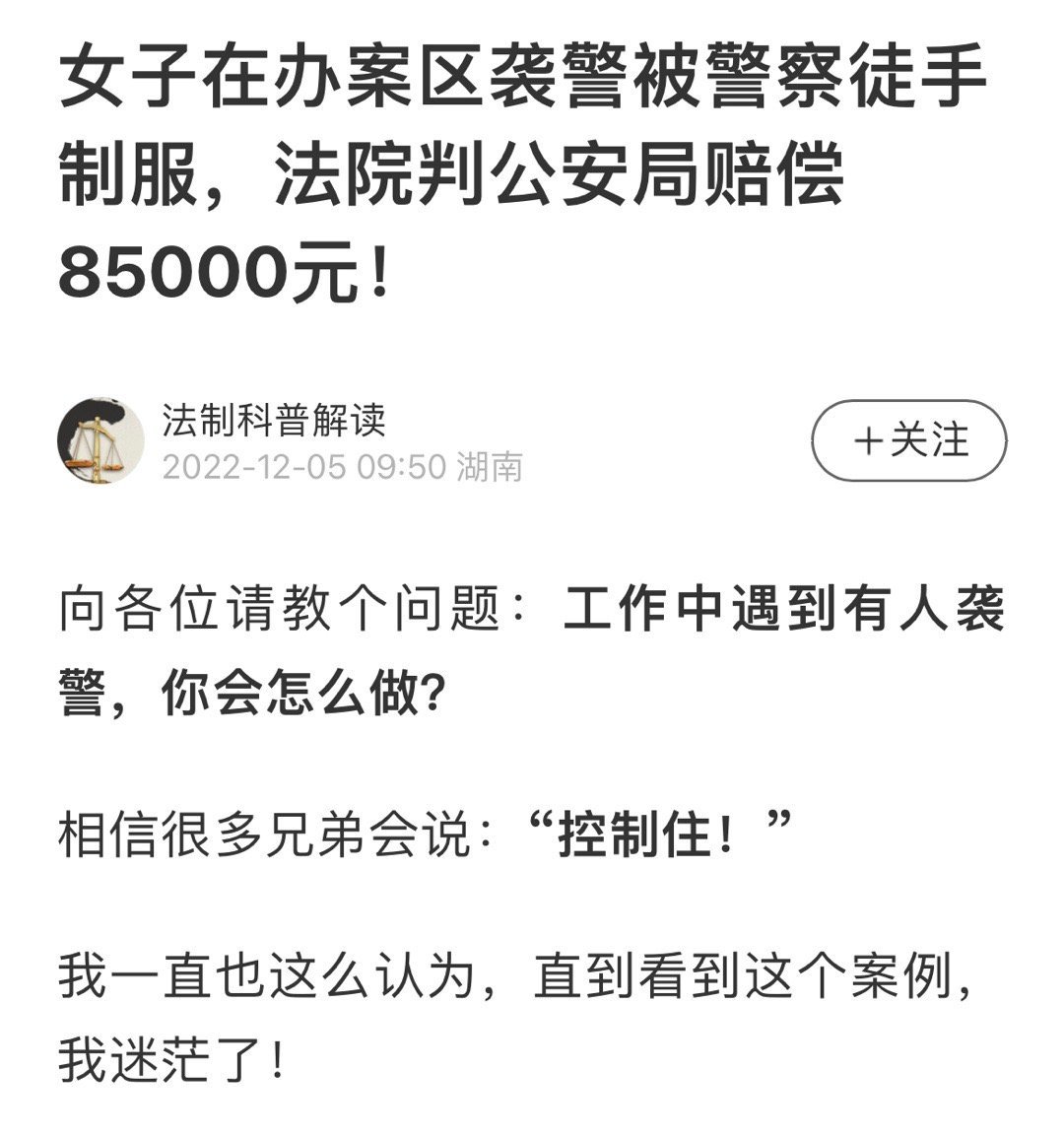Follow 法制科普解读 with the 关注 button
The height and width of the screenshot is (1136, 1064).
coord(908,439)
